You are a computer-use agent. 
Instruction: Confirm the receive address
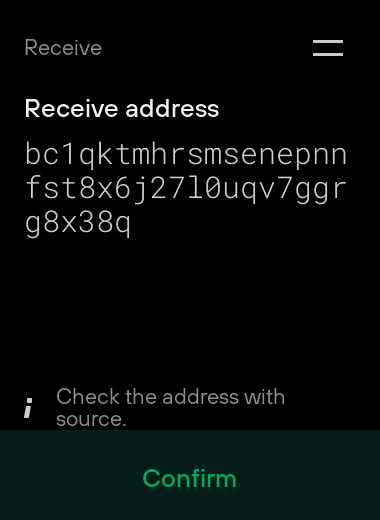point(190,475)
